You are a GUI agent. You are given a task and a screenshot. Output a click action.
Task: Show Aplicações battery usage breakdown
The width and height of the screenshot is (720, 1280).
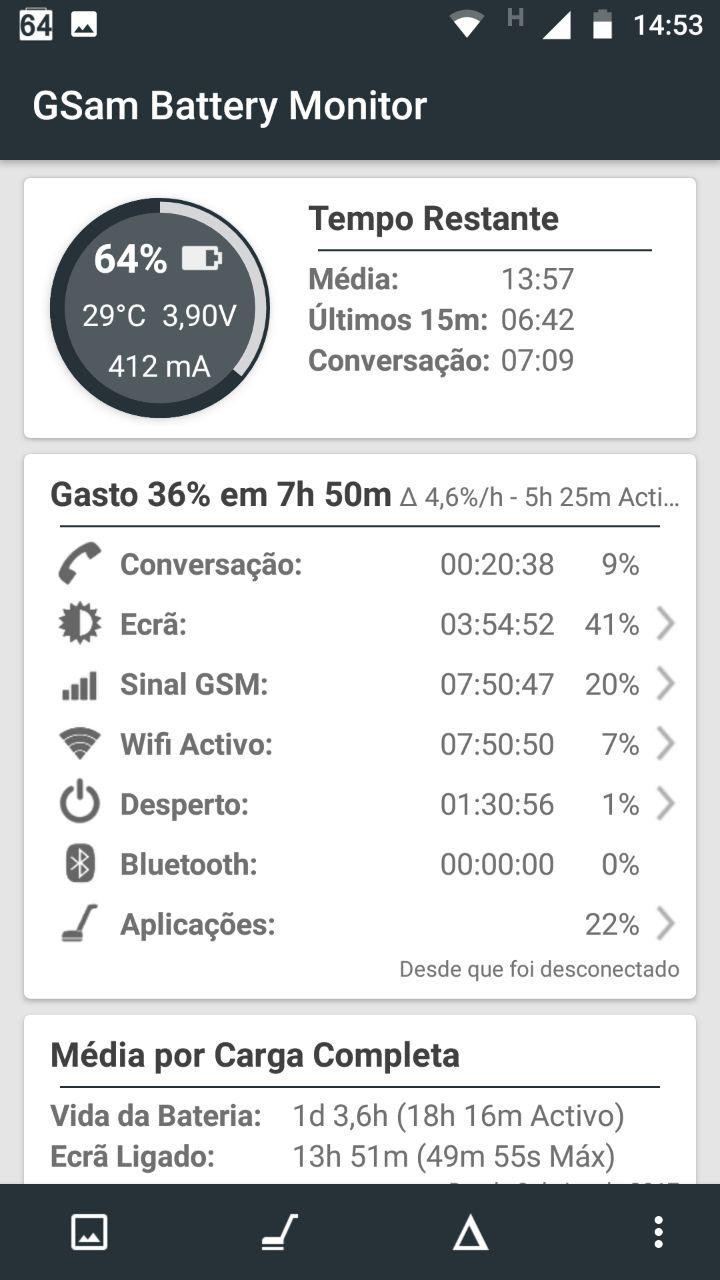point(360,925)
